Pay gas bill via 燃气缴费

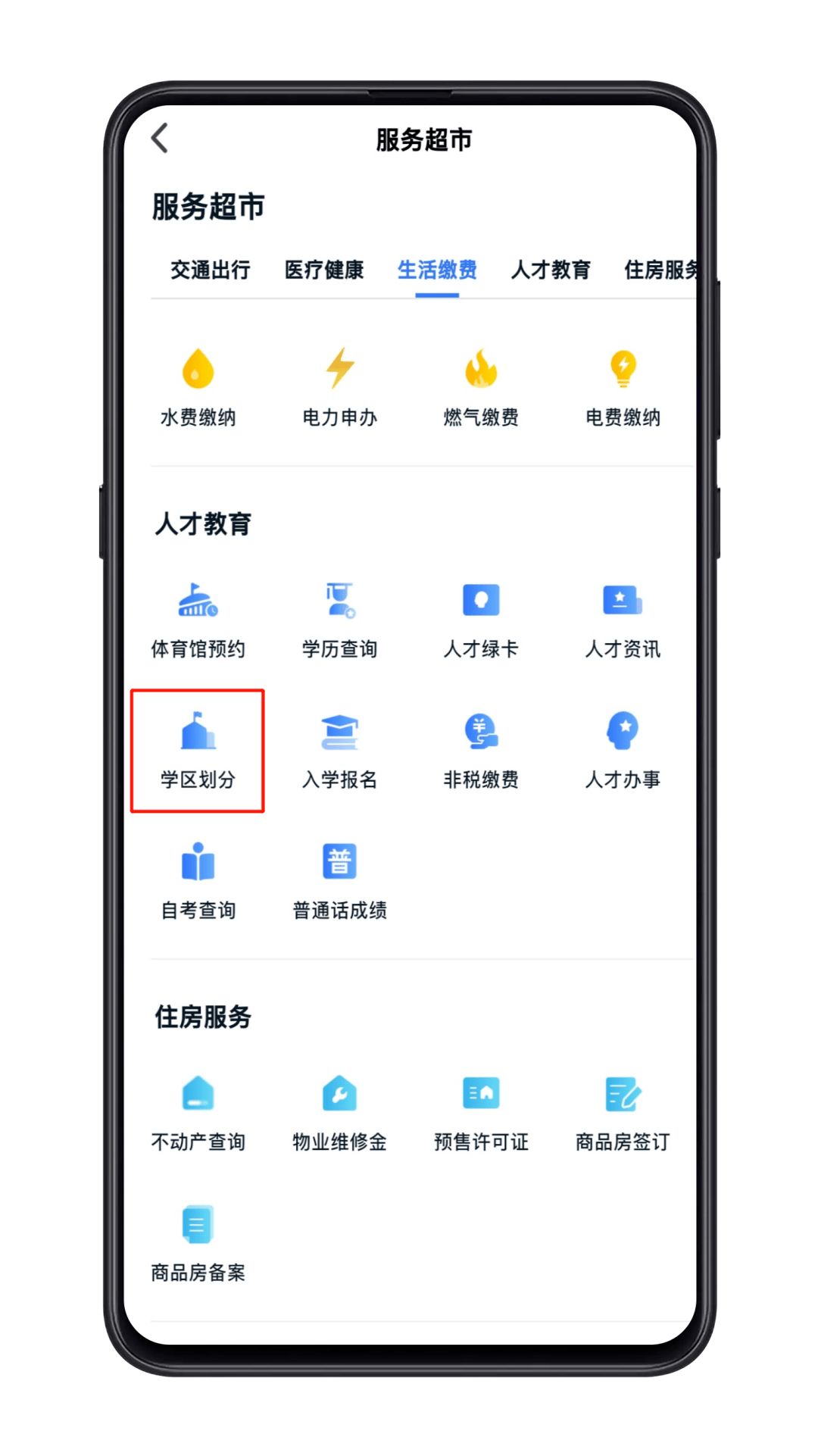[x=481, y=386]
